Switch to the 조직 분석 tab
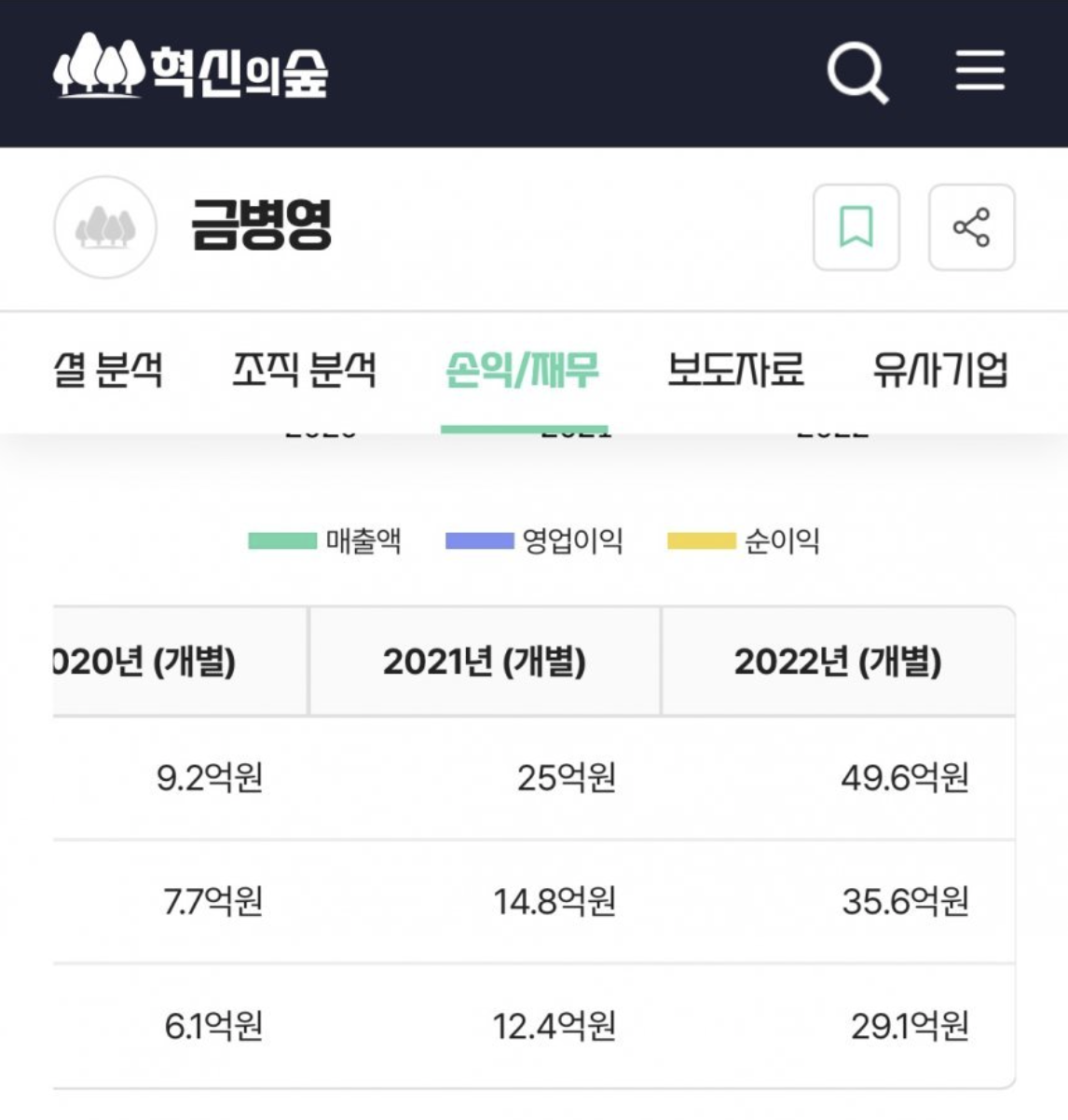The width and height of the screenshot is (1068, 1120). tap(306, 371)
